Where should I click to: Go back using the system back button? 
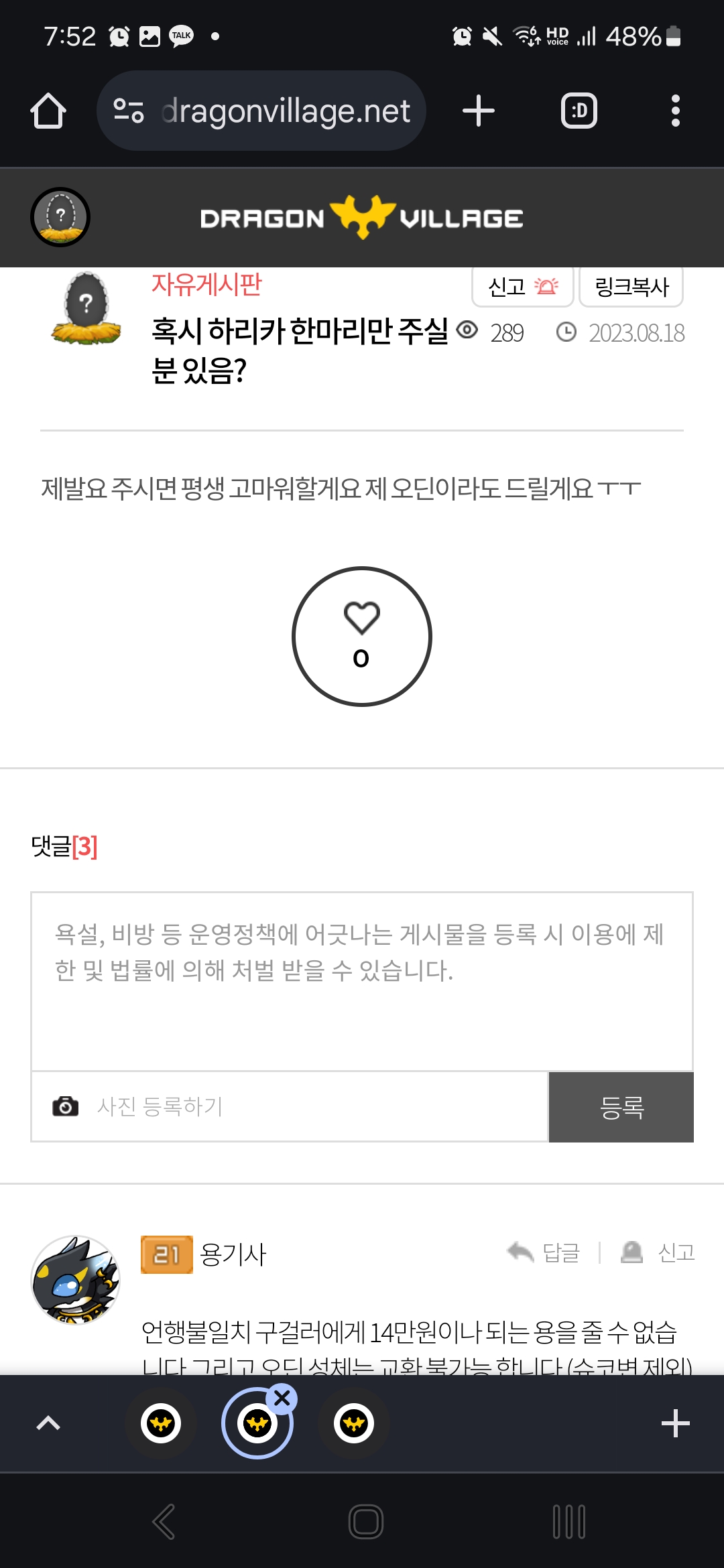pos(164,1521)
